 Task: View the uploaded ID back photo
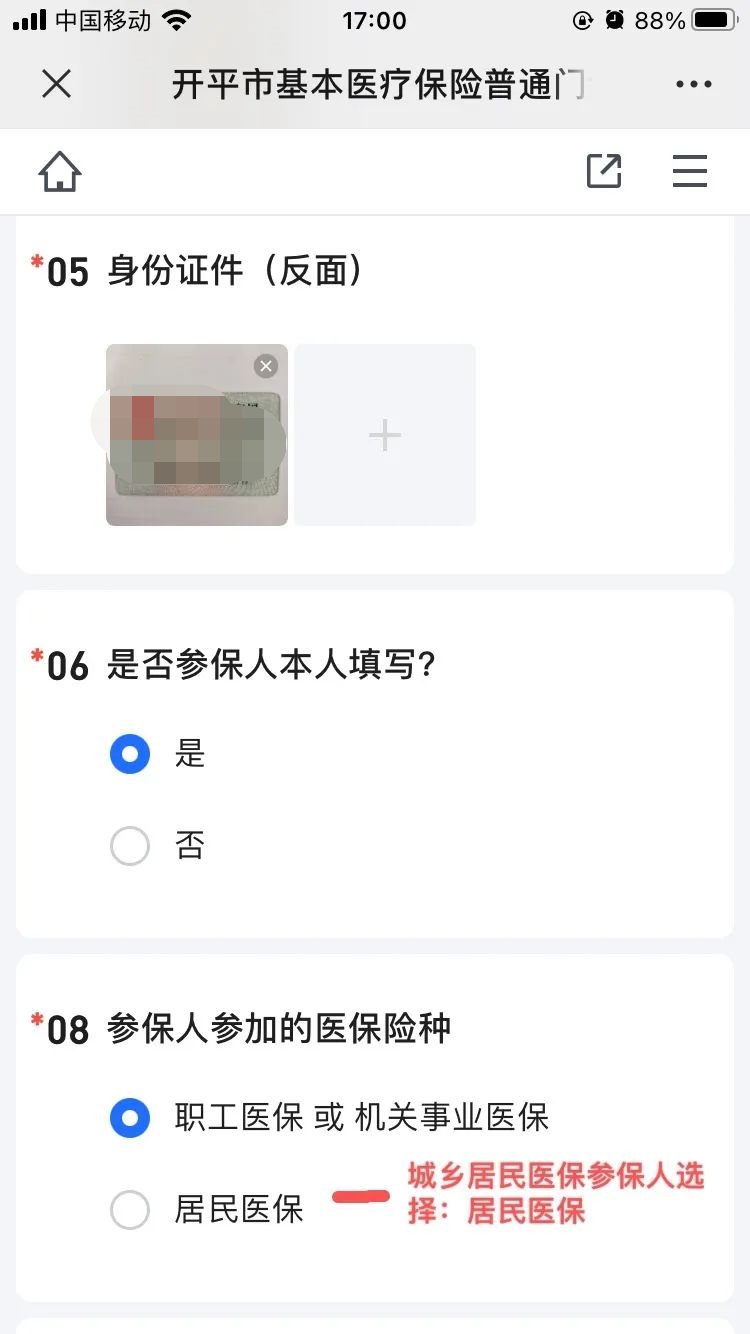pos(190,445)
